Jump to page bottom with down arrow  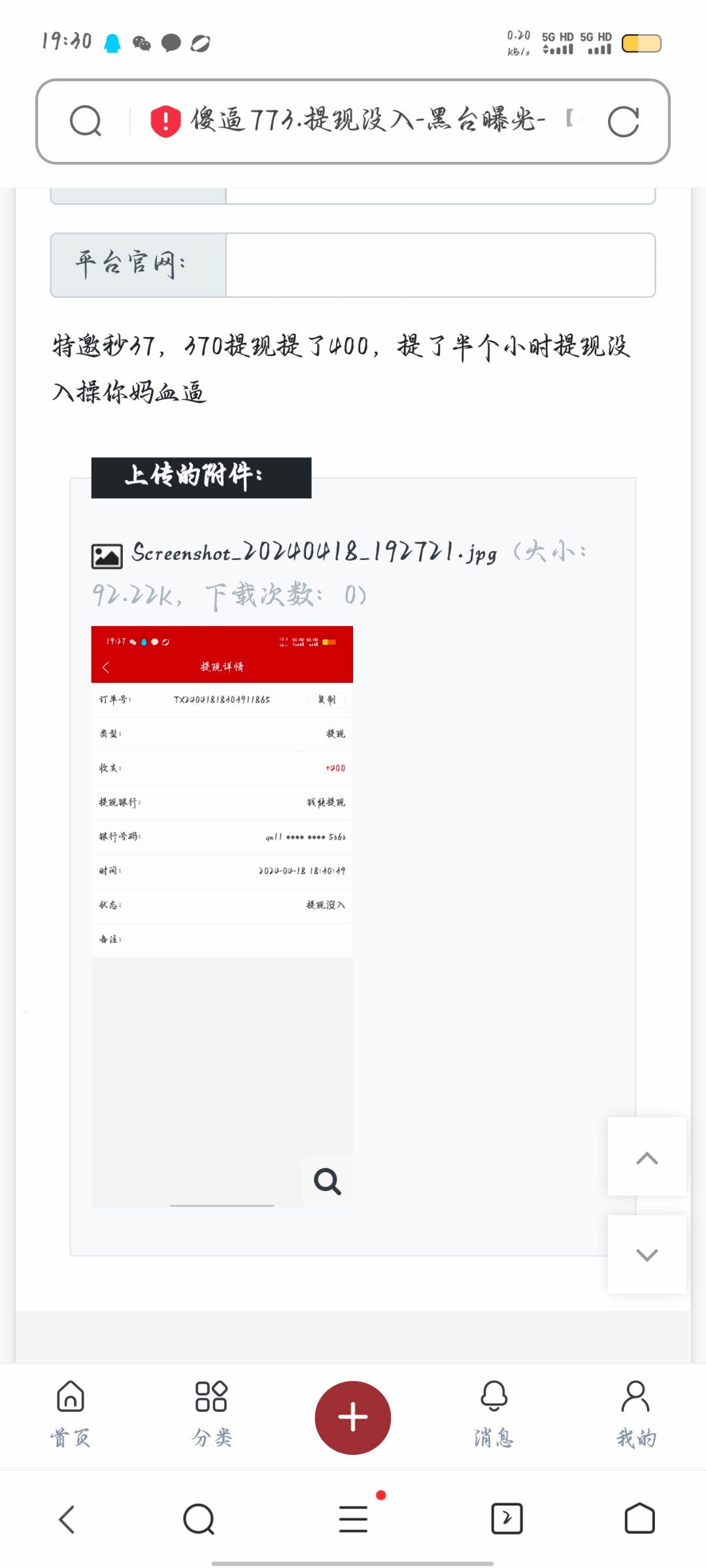click(x=647, y=1254)
